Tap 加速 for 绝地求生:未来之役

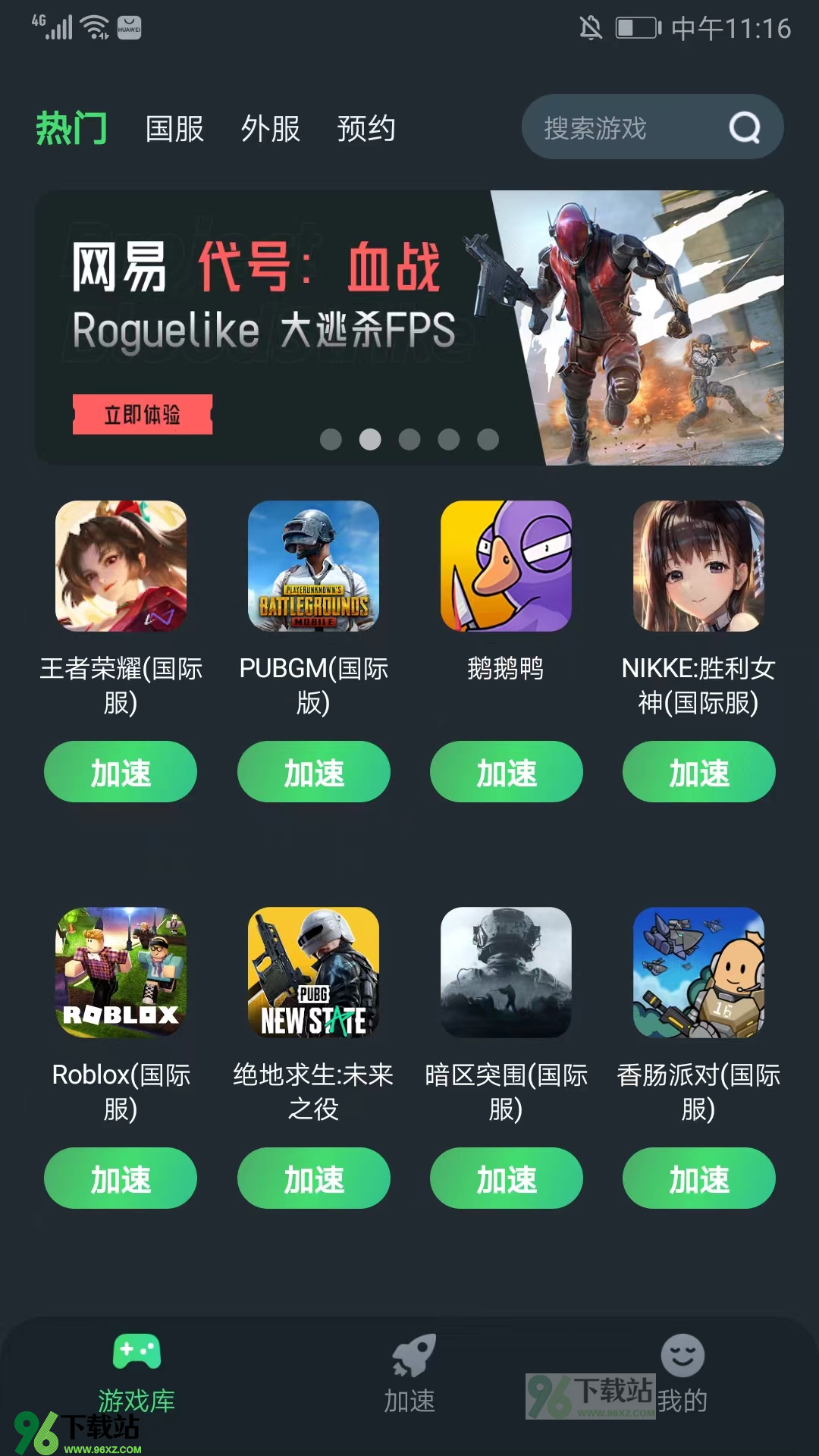313,1178
